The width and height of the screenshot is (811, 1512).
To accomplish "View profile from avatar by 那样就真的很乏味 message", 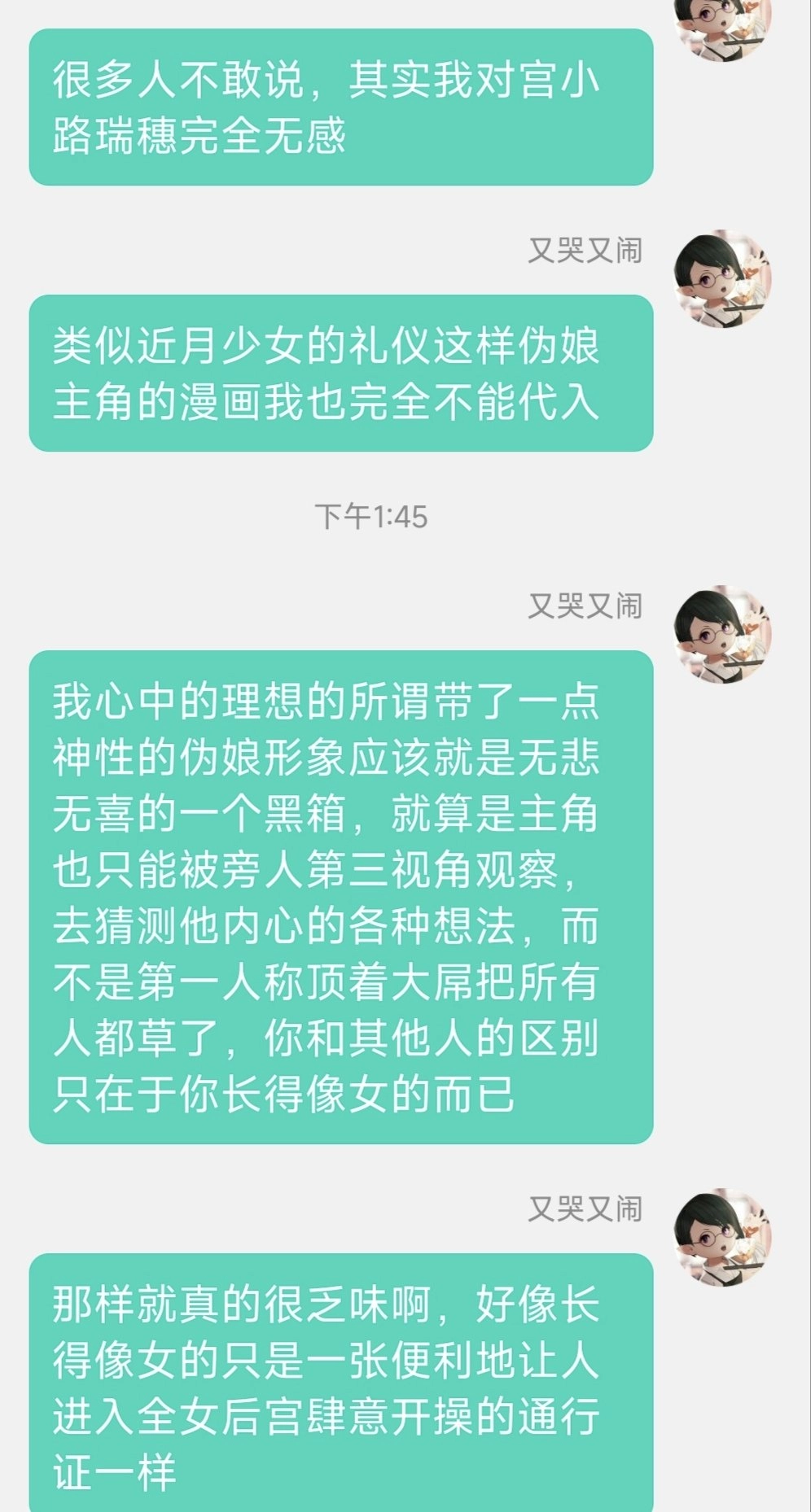I will point(723,1237).
